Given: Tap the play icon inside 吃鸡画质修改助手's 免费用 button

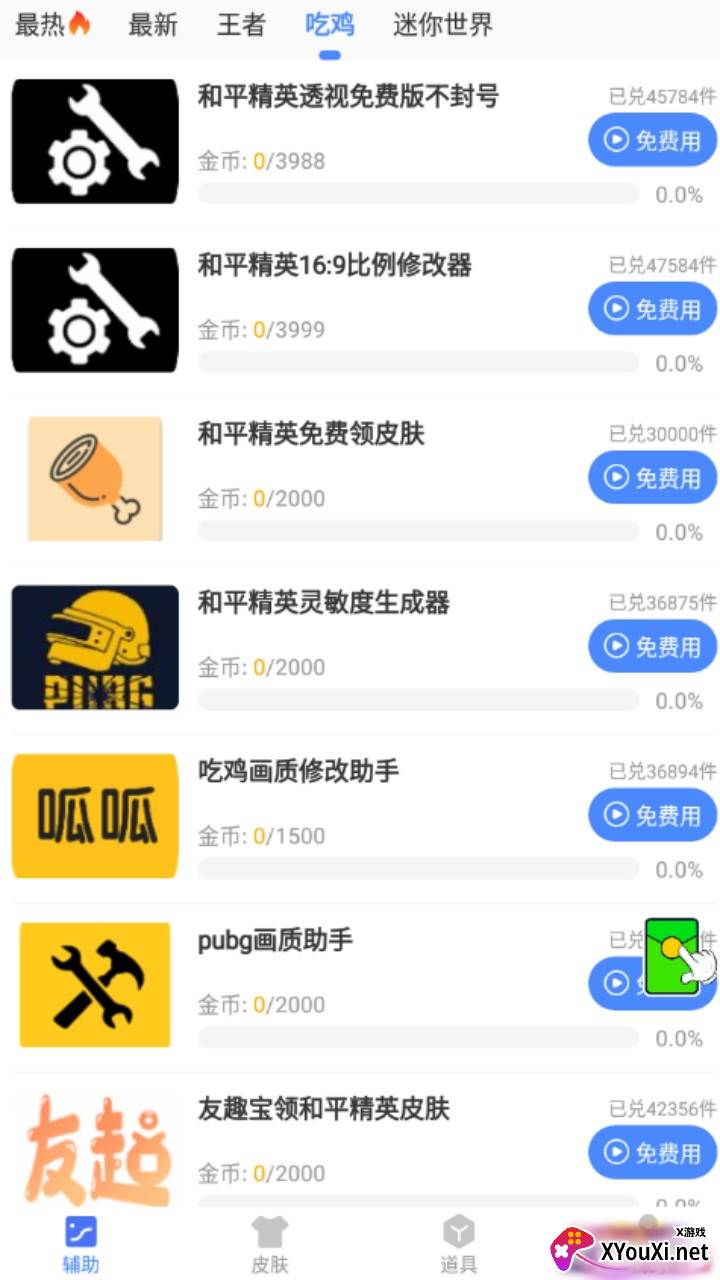Looking at the screenshot, I should tap(614, 814).
